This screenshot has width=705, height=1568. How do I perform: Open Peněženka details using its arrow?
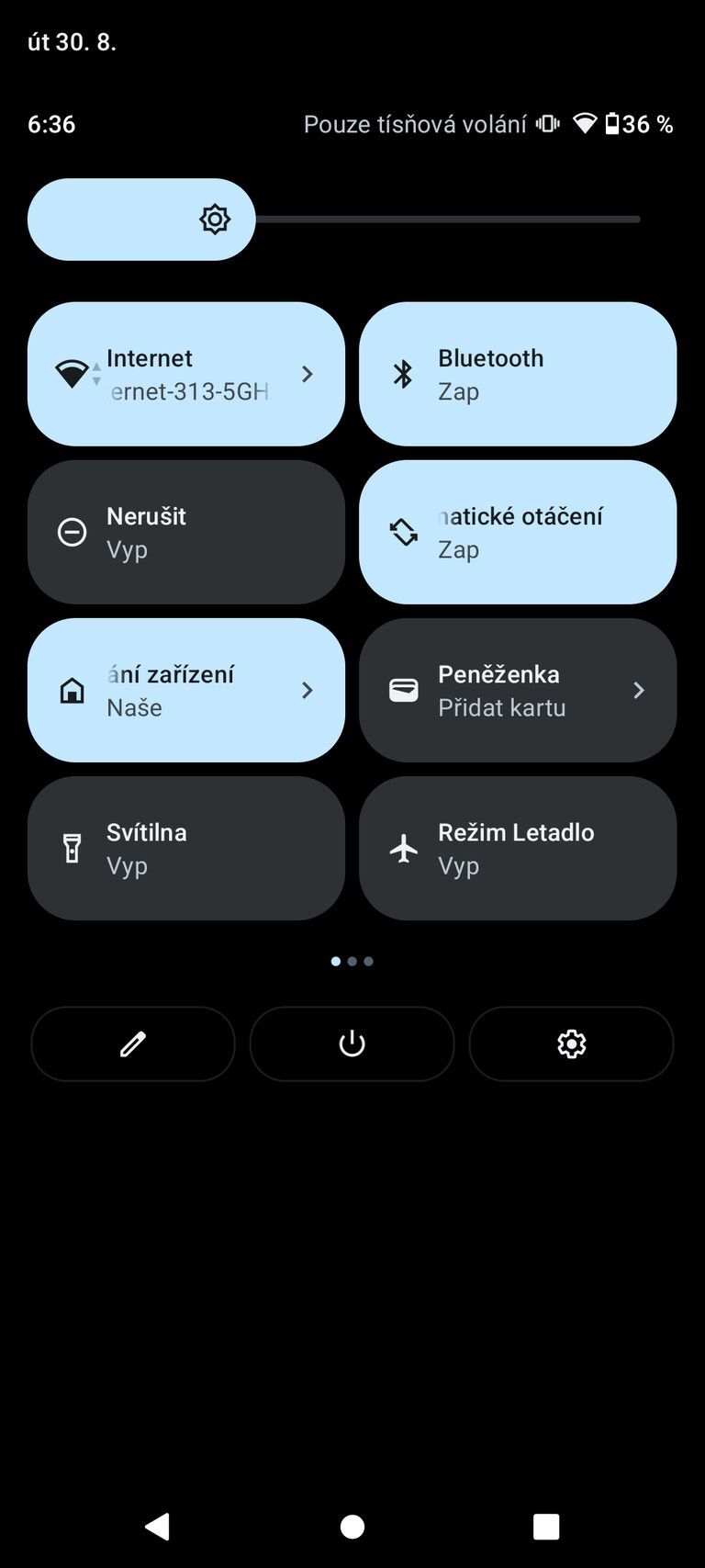pyautogui.click(x=638, y=689)
